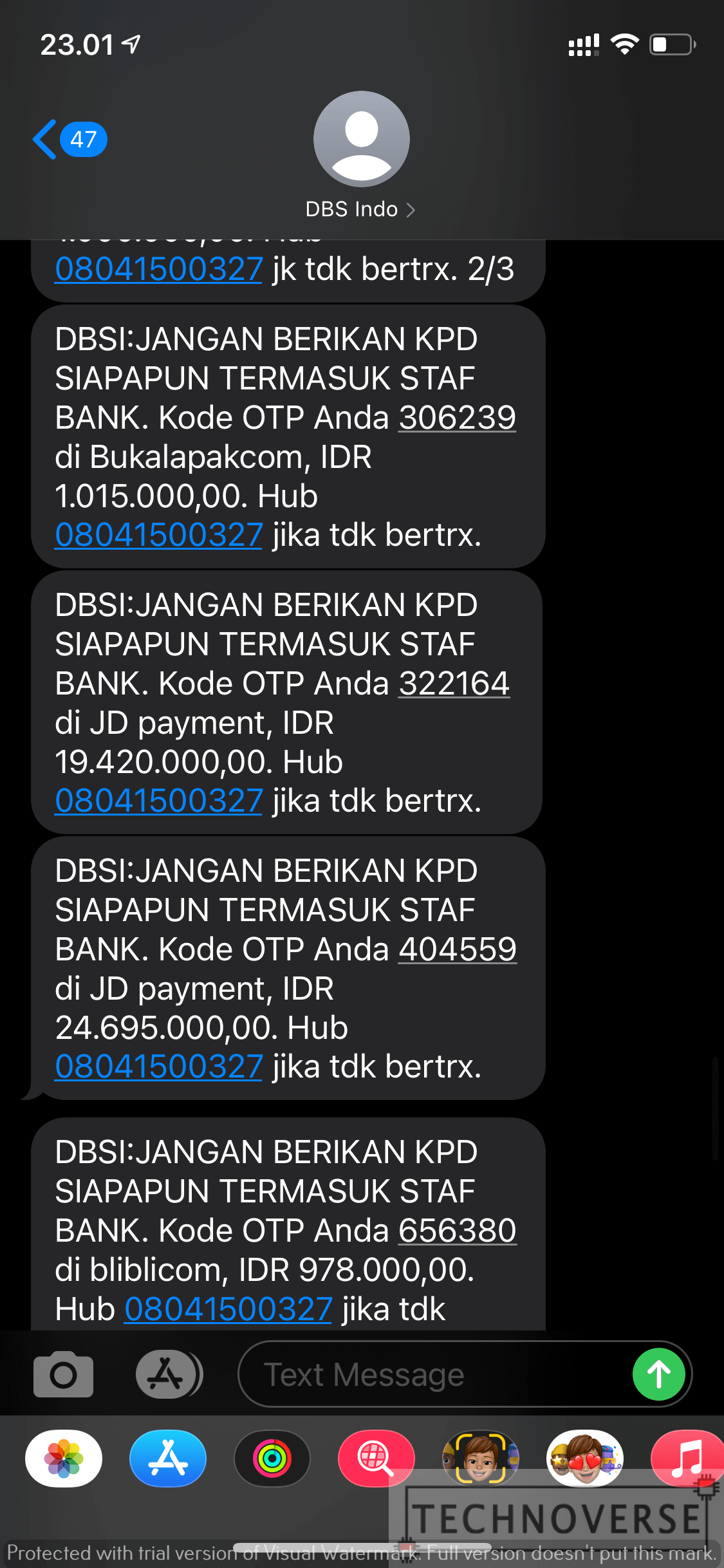724x1568 pixels.
Task: Send the message with the green arrow
Action: point(658,1374)
